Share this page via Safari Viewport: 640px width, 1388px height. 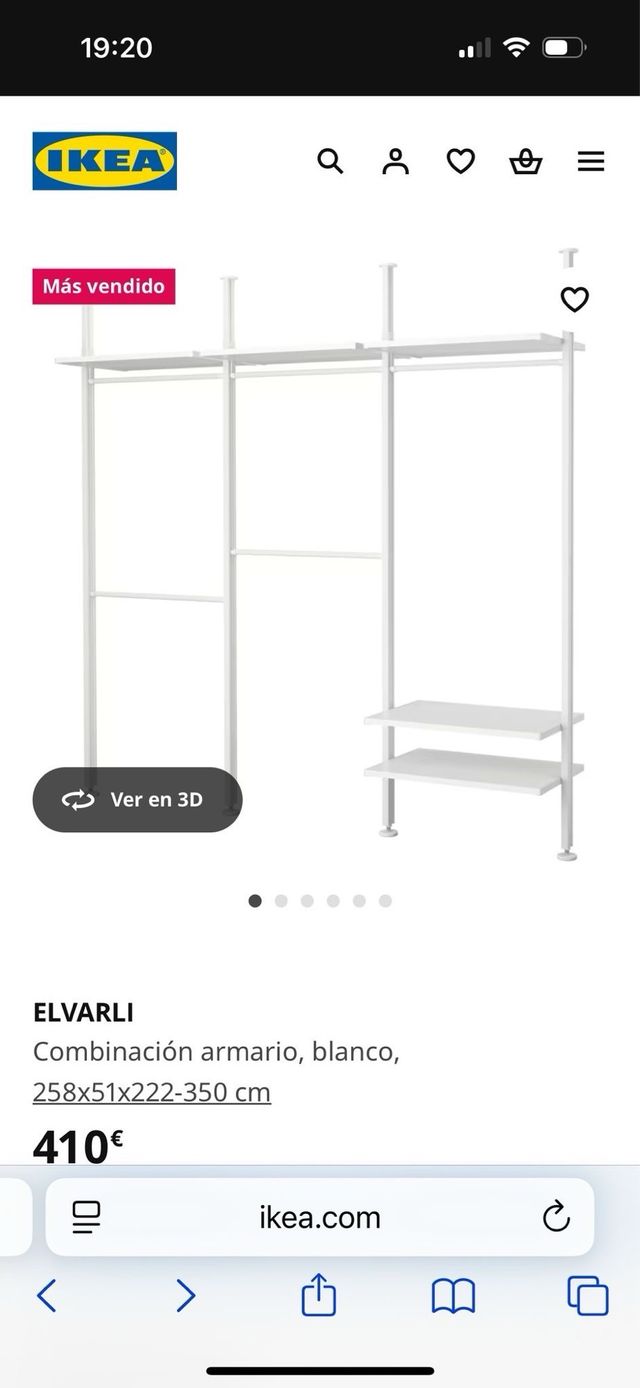[x=319, y=1296]
